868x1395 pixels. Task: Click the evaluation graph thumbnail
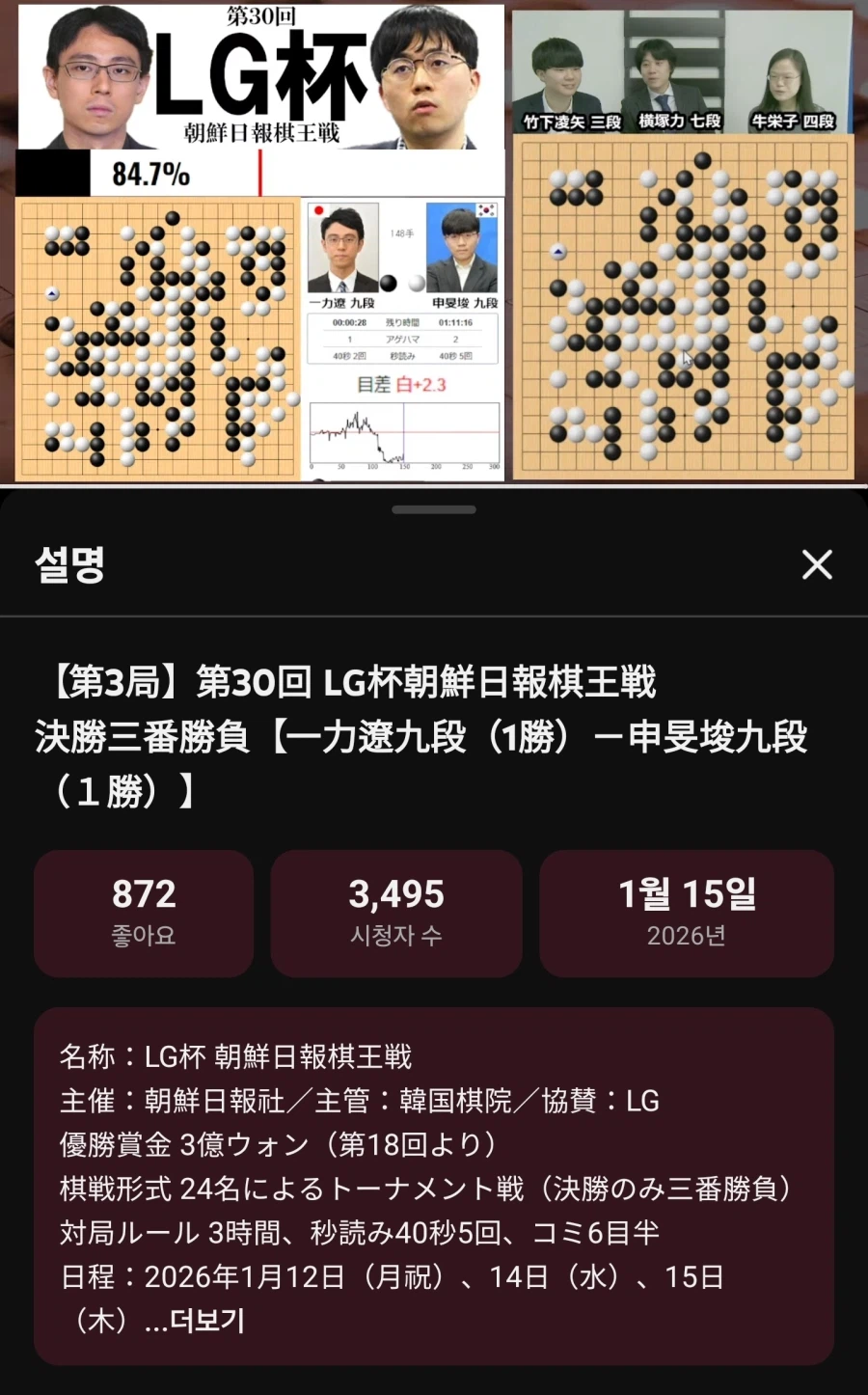pos(403,434)
